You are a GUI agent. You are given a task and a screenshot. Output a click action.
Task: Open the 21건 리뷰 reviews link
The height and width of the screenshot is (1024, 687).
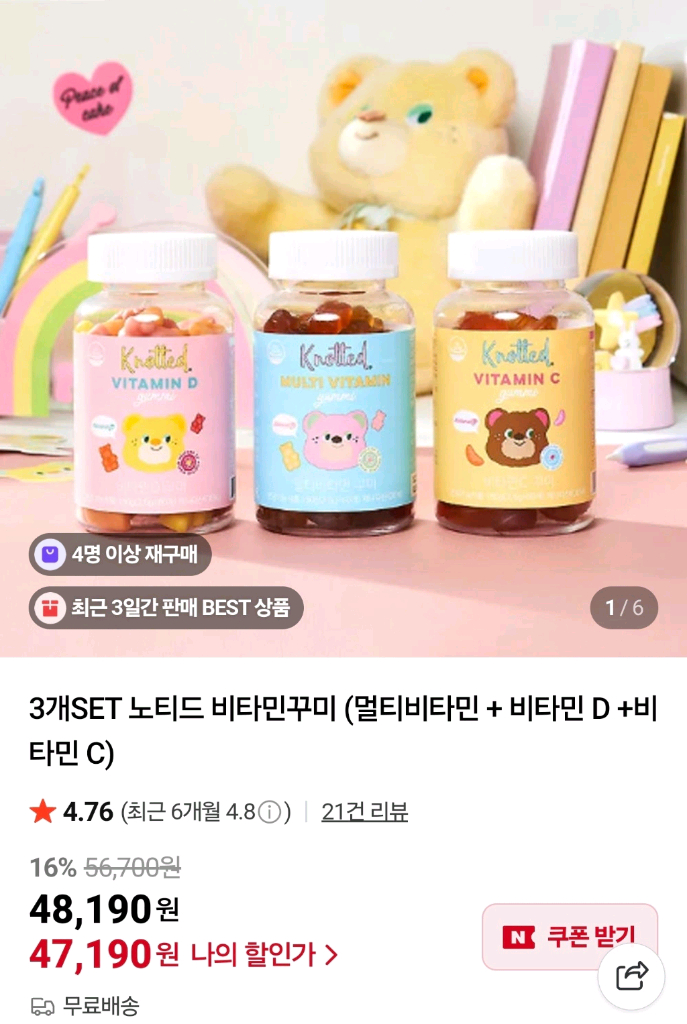coord(364,812)
